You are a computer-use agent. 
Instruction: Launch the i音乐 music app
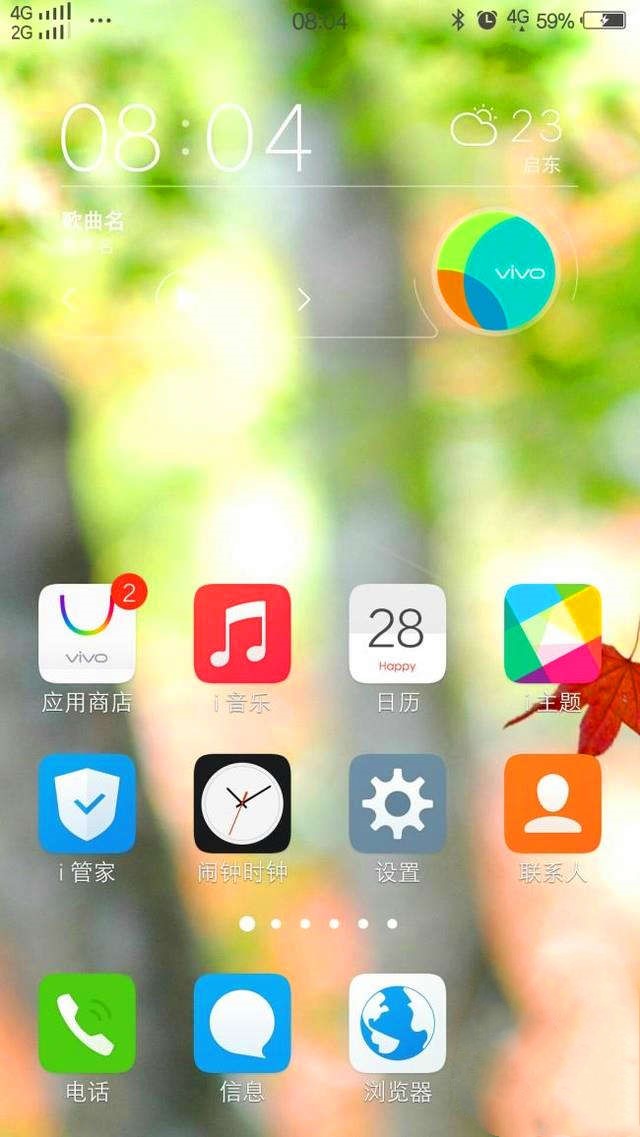(x=242, y=634)
